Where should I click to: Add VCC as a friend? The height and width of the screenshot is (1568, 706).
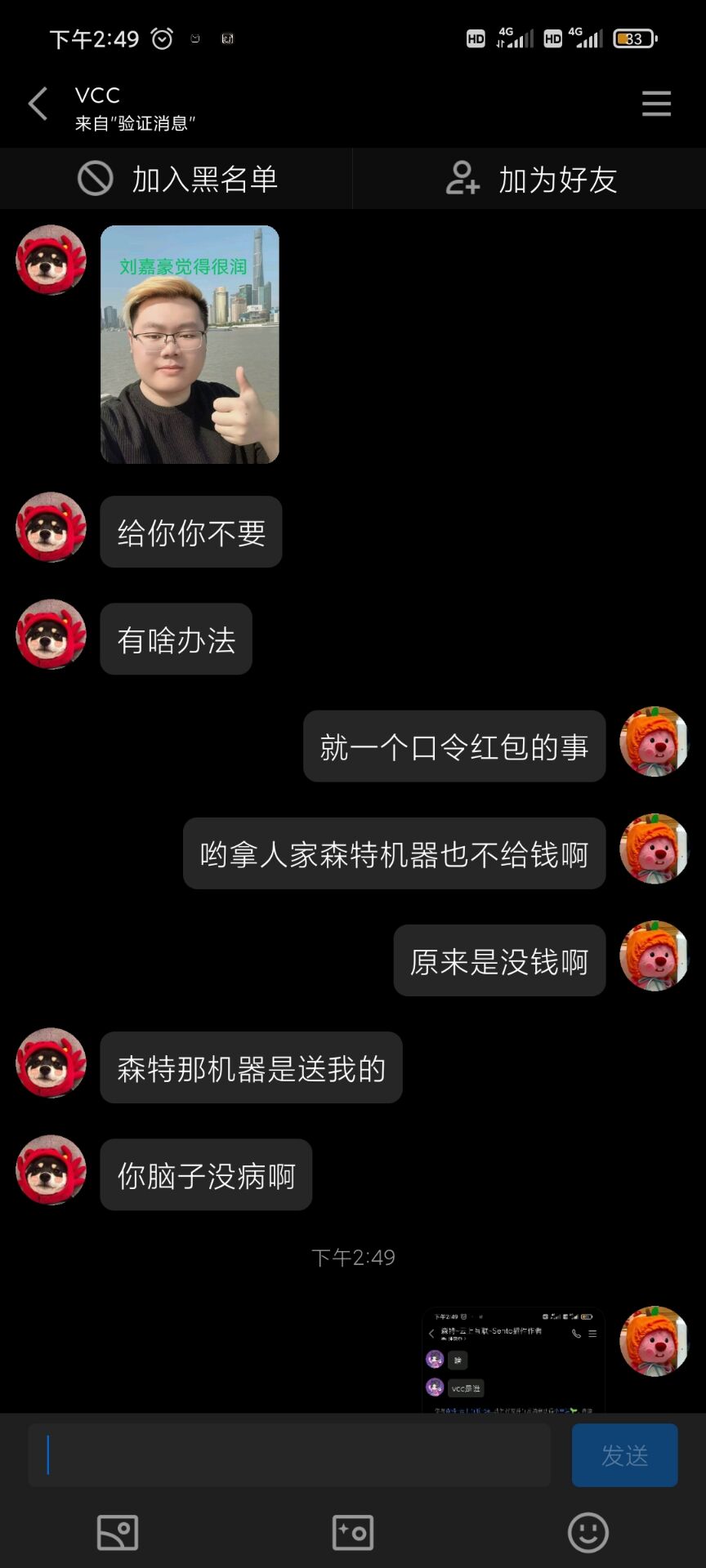[x=530, y=179]
